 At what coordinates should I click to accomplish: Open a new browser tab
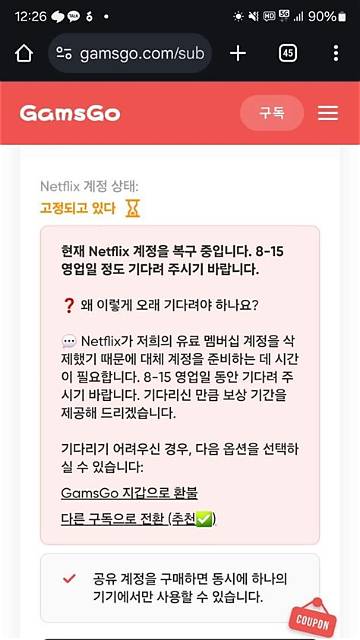tap(238, 53)
